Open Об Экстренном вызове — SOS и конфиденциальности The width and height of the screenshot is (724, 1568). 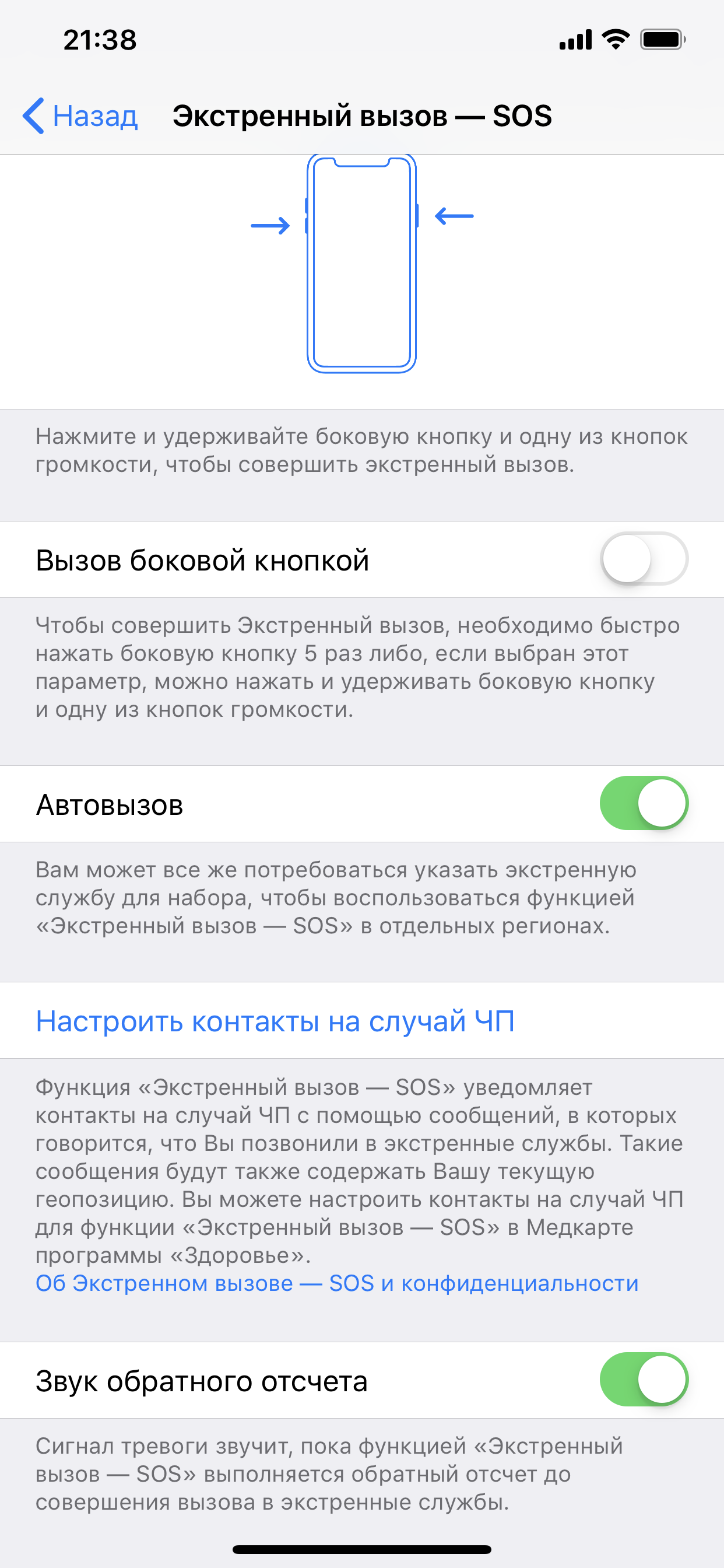pyautogui.click(x=336, y=1283)
